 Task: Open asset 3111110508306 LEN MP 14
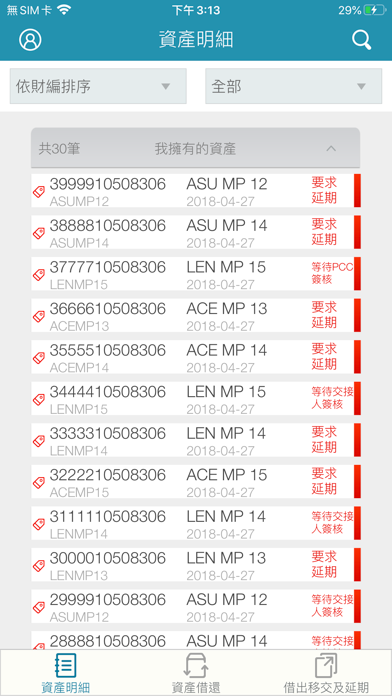point(196,523)
